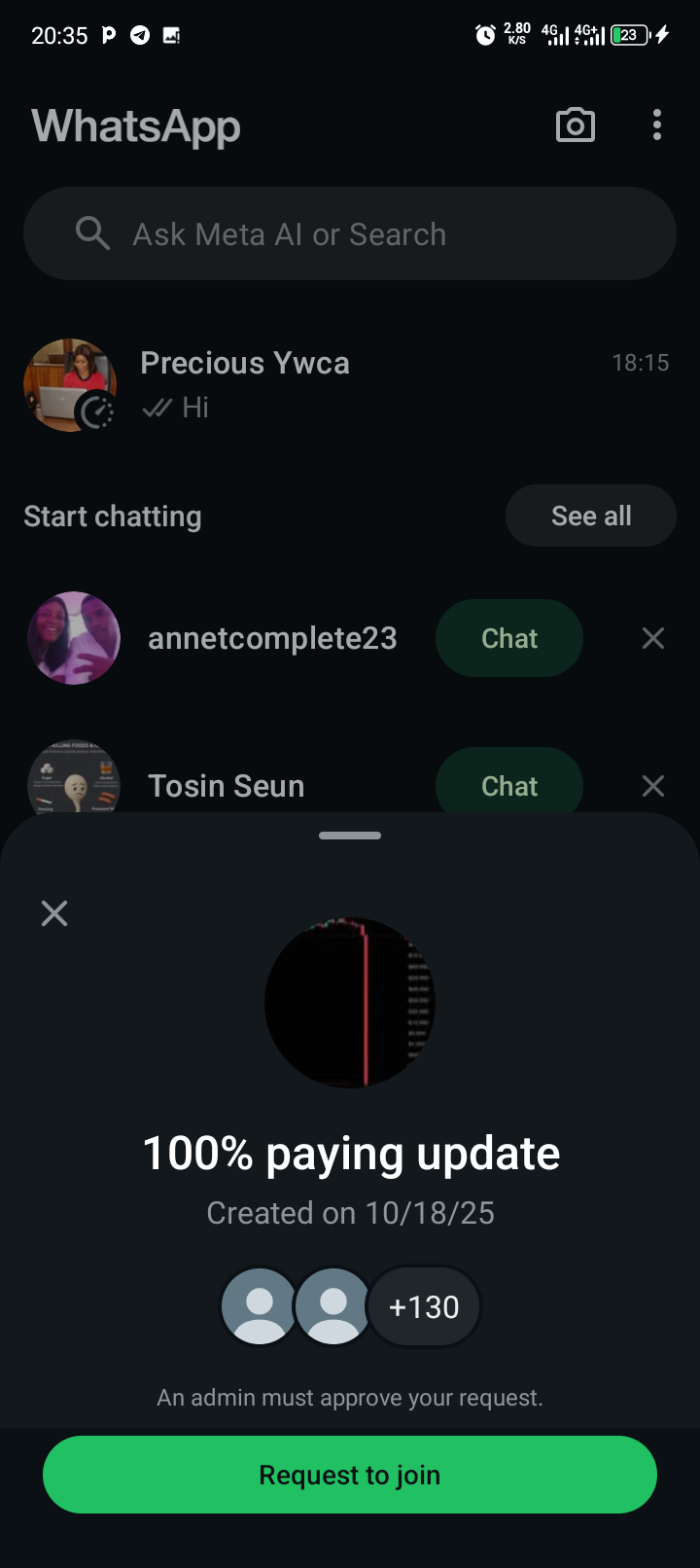Dismiss the Tosin Seun suggestion

(653, 786)
